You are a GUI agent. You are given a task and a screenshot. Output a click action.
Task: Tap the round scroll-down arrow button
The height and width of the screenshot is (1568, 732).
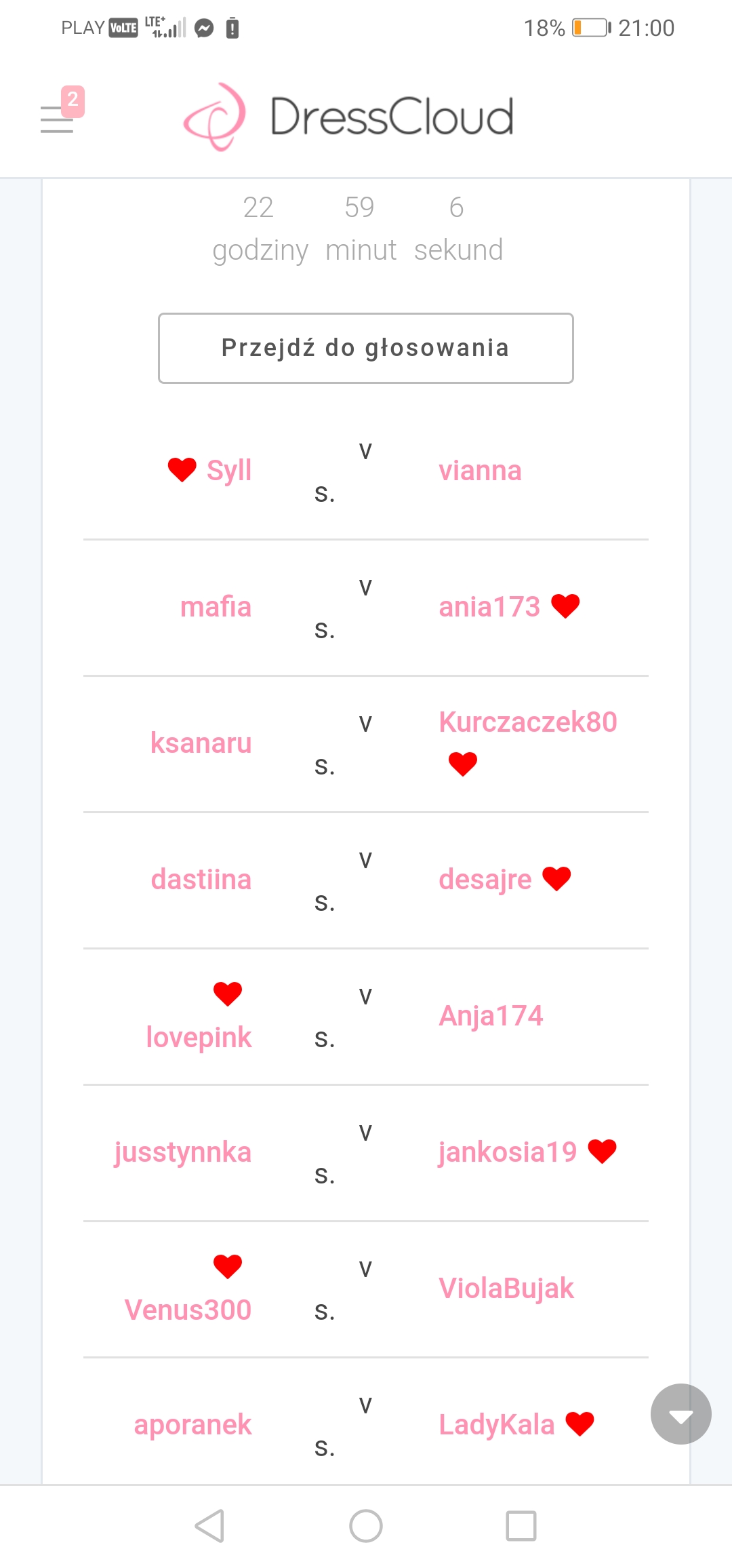click(680, 1414)
